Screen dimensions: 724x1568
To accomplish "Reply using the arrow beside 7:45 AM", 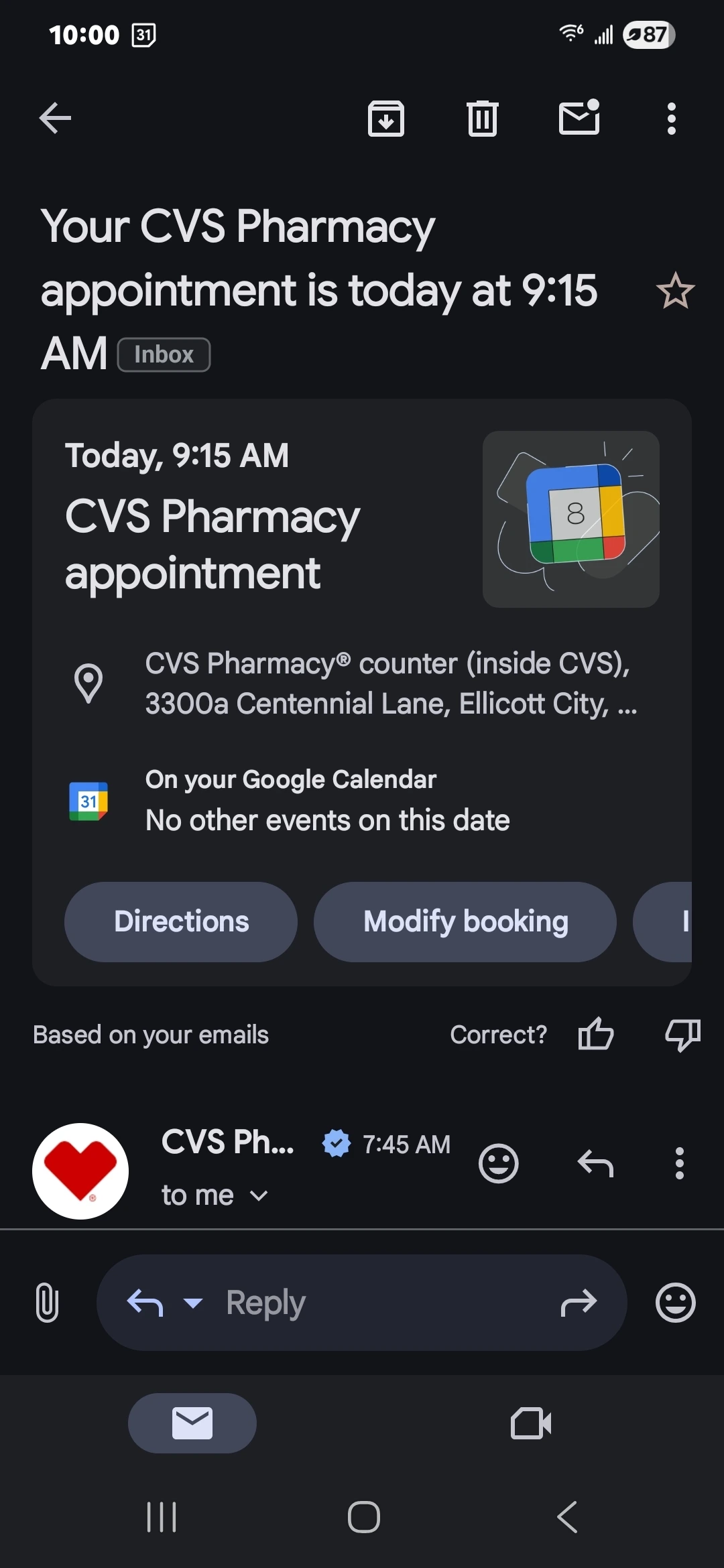I will coord(595,1163).
